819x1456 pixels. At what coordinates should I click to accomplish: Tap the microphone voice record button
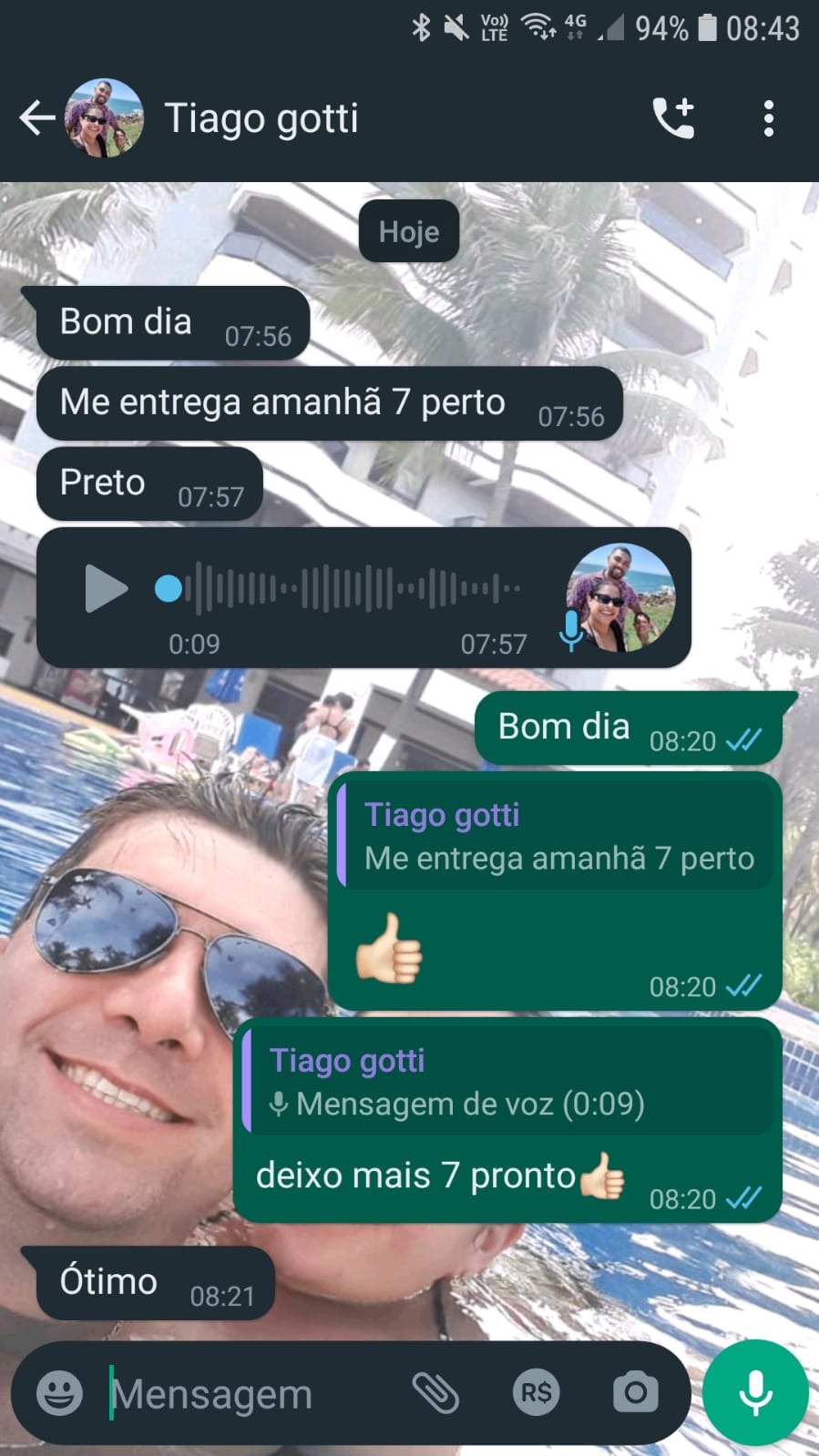[x=755, y=1392]
